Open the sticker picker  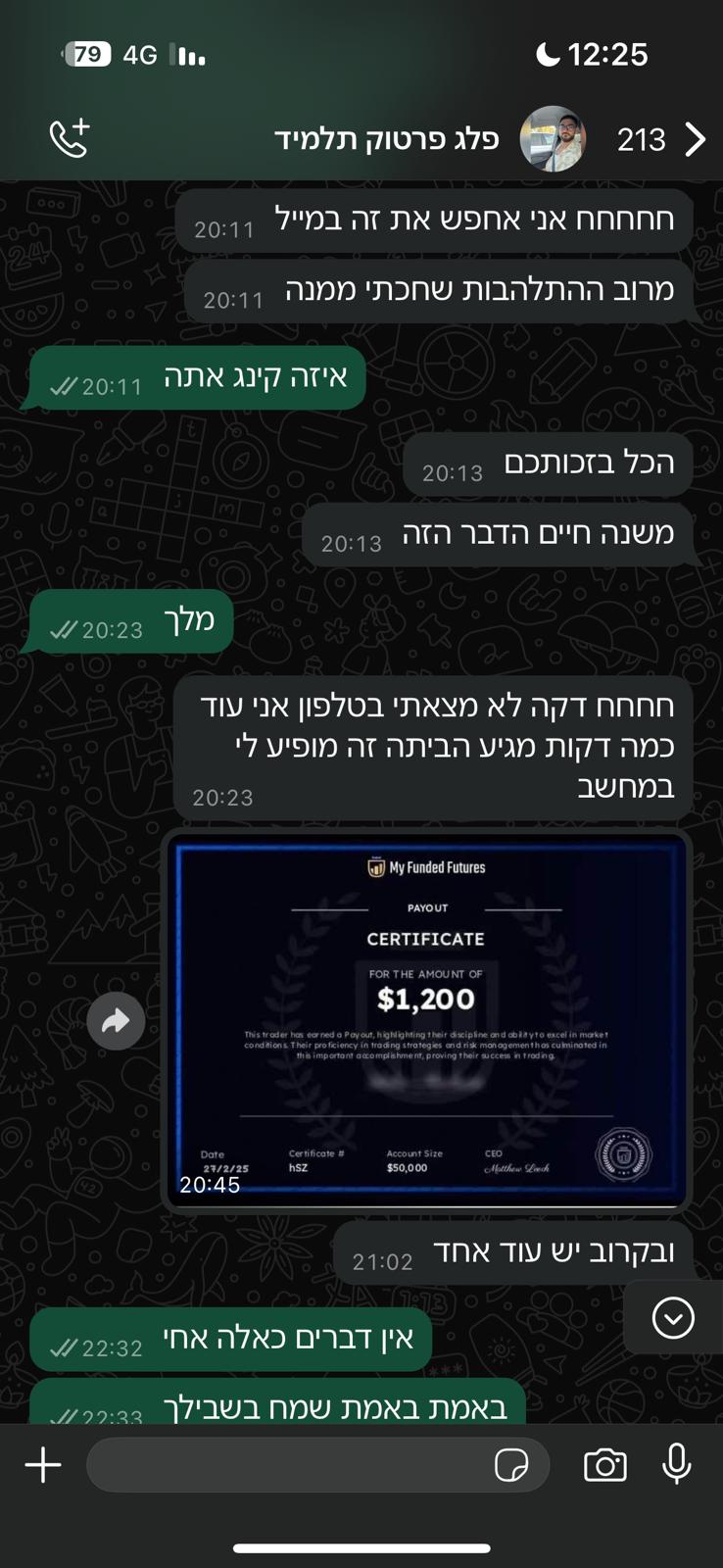pos(511,1465)
